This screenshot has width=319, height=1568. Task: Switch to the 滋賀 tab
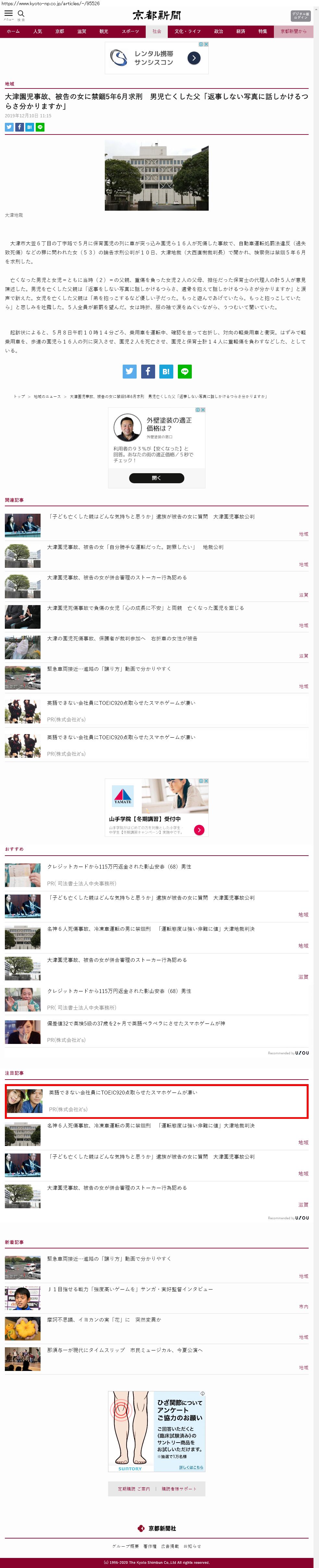pyautogui.click(x=82, y=32)
